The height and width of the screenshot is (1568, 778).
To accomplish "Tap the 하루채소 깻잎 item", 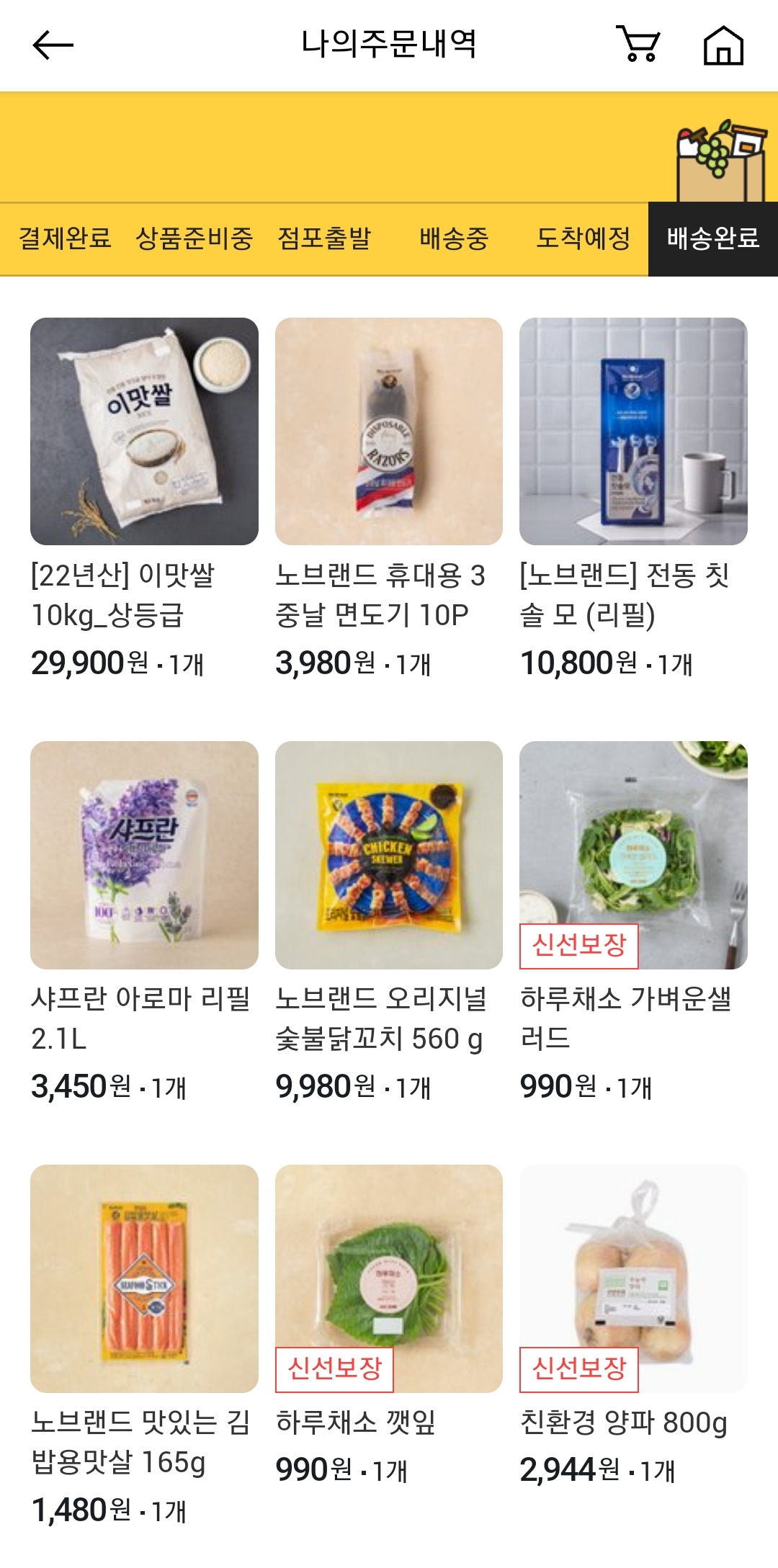I will tap(388, 1278).
